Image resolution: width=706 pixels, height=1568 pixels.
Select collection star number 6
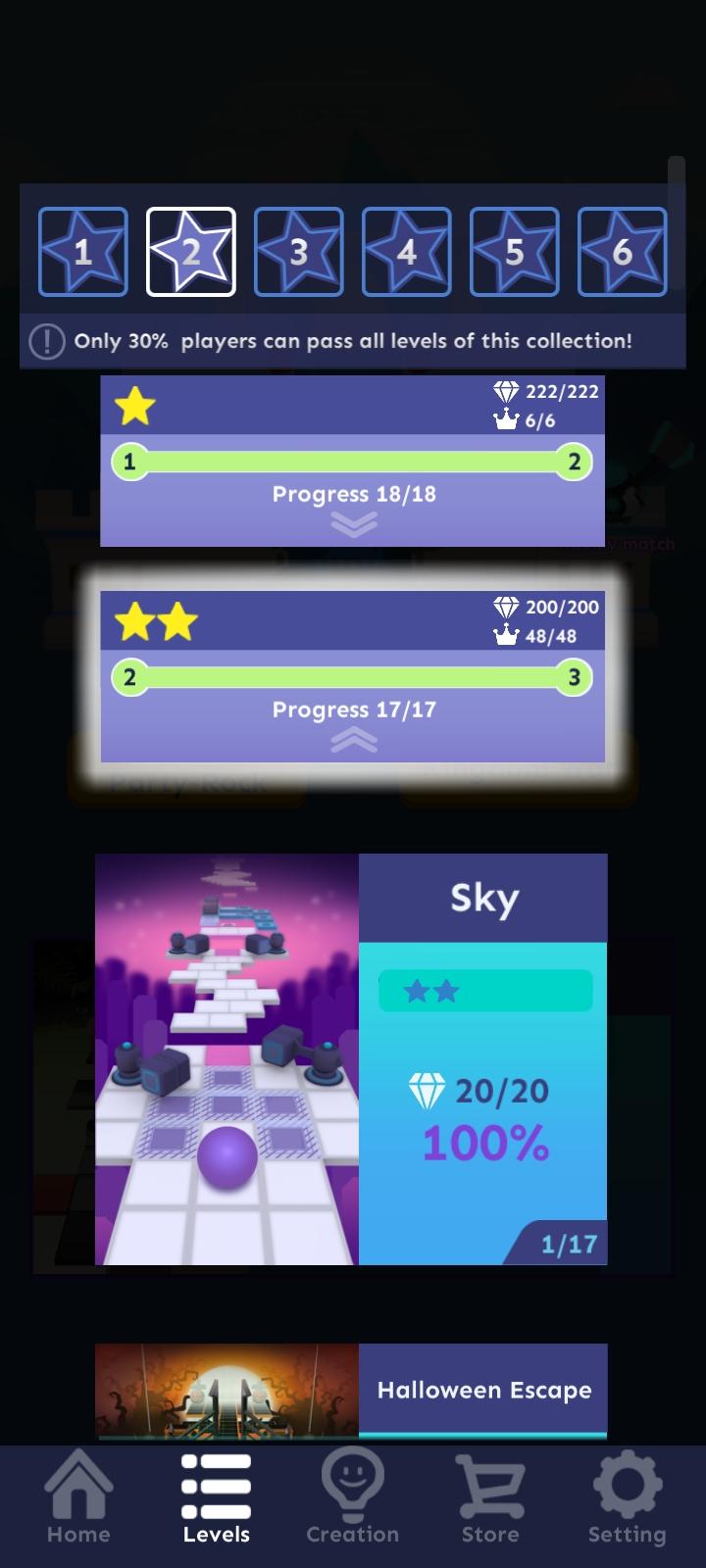point(623,250)
